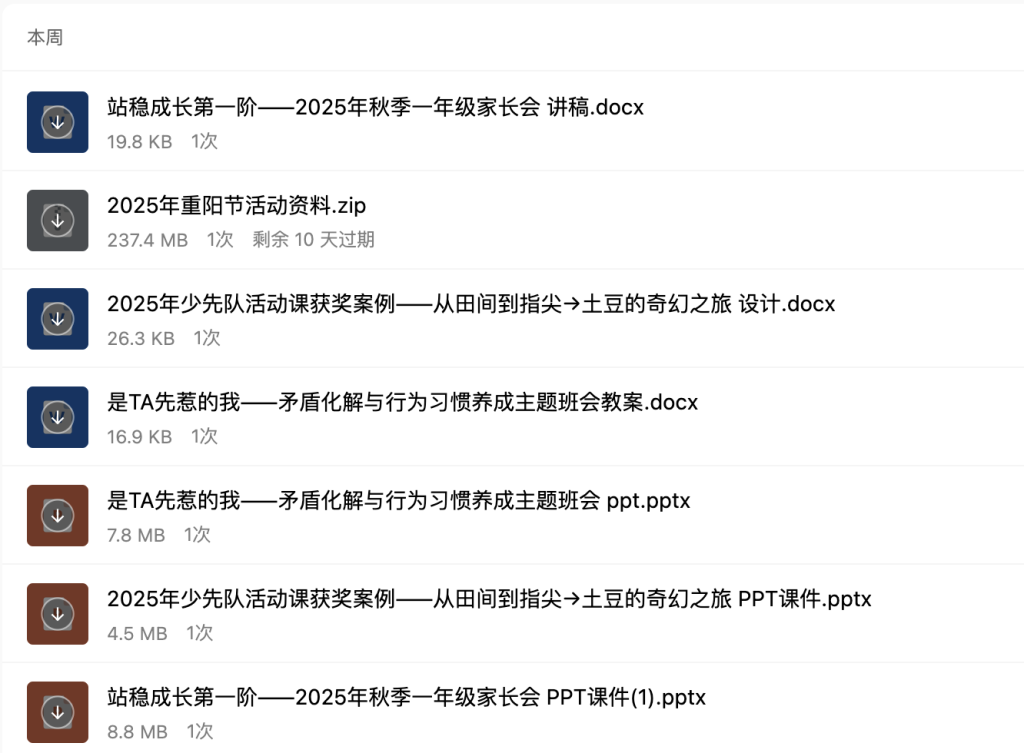Download the 2025年重阳节活动资料.zip file
This screenshot has height=753, width=1024.
click(x=57, y=220)
